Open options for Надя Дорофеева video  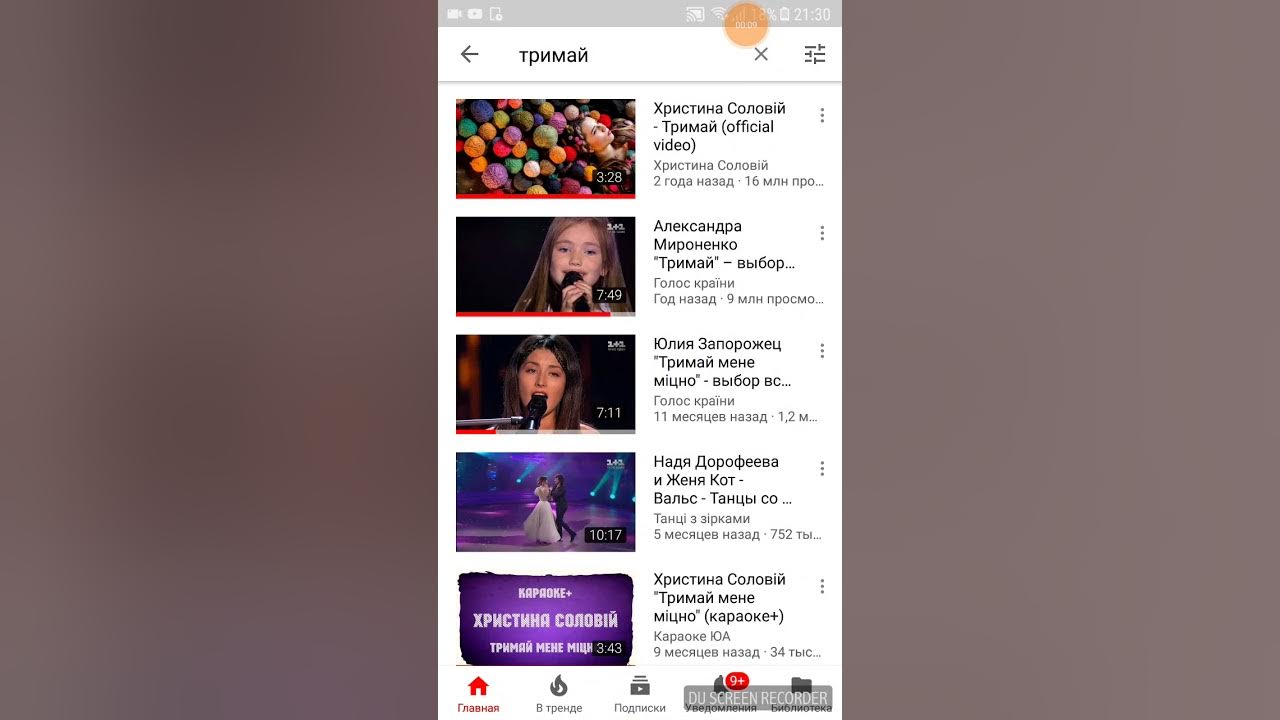[822, 469]
